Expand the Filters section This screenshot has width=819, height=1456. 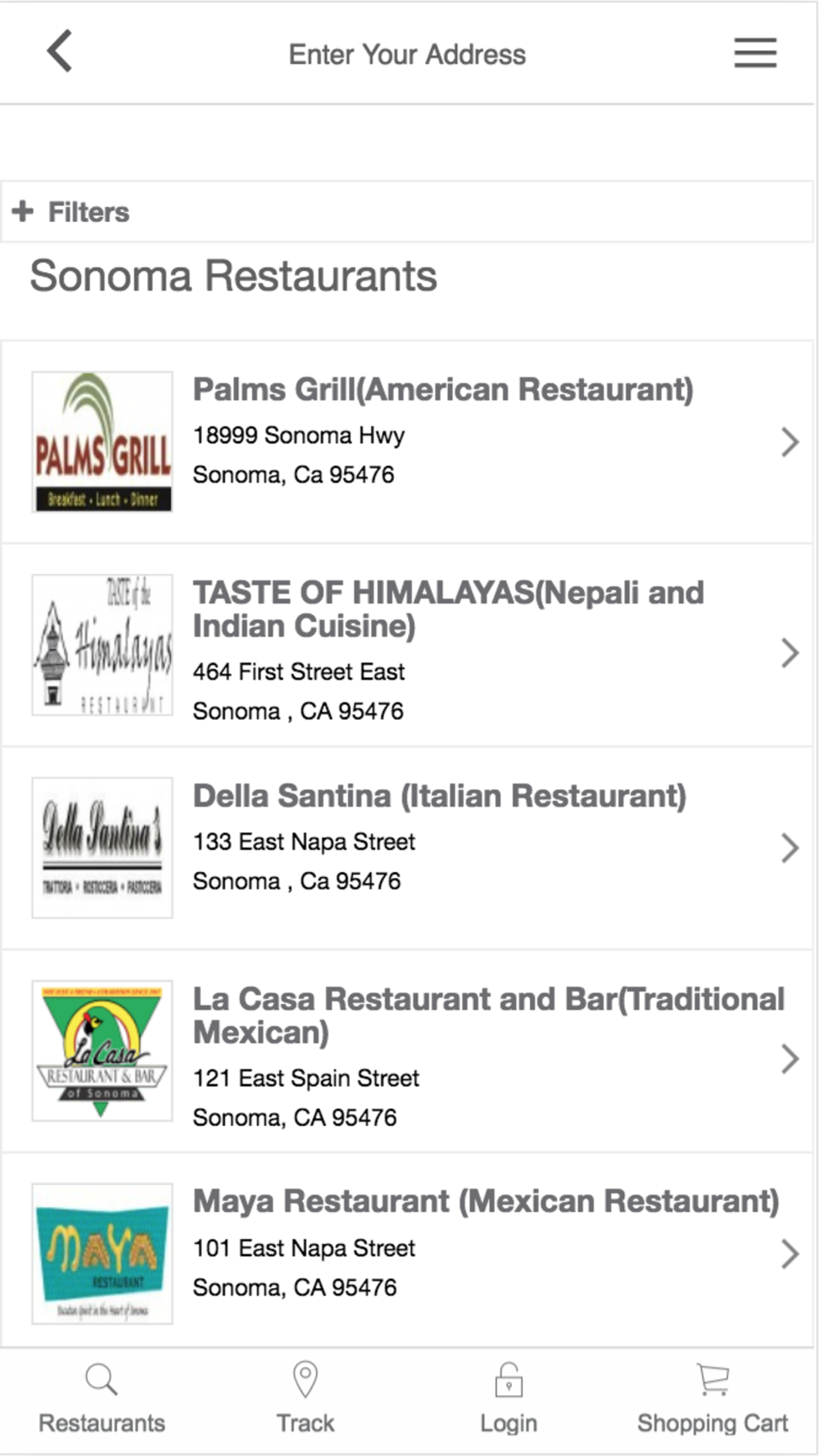[407, 211]
